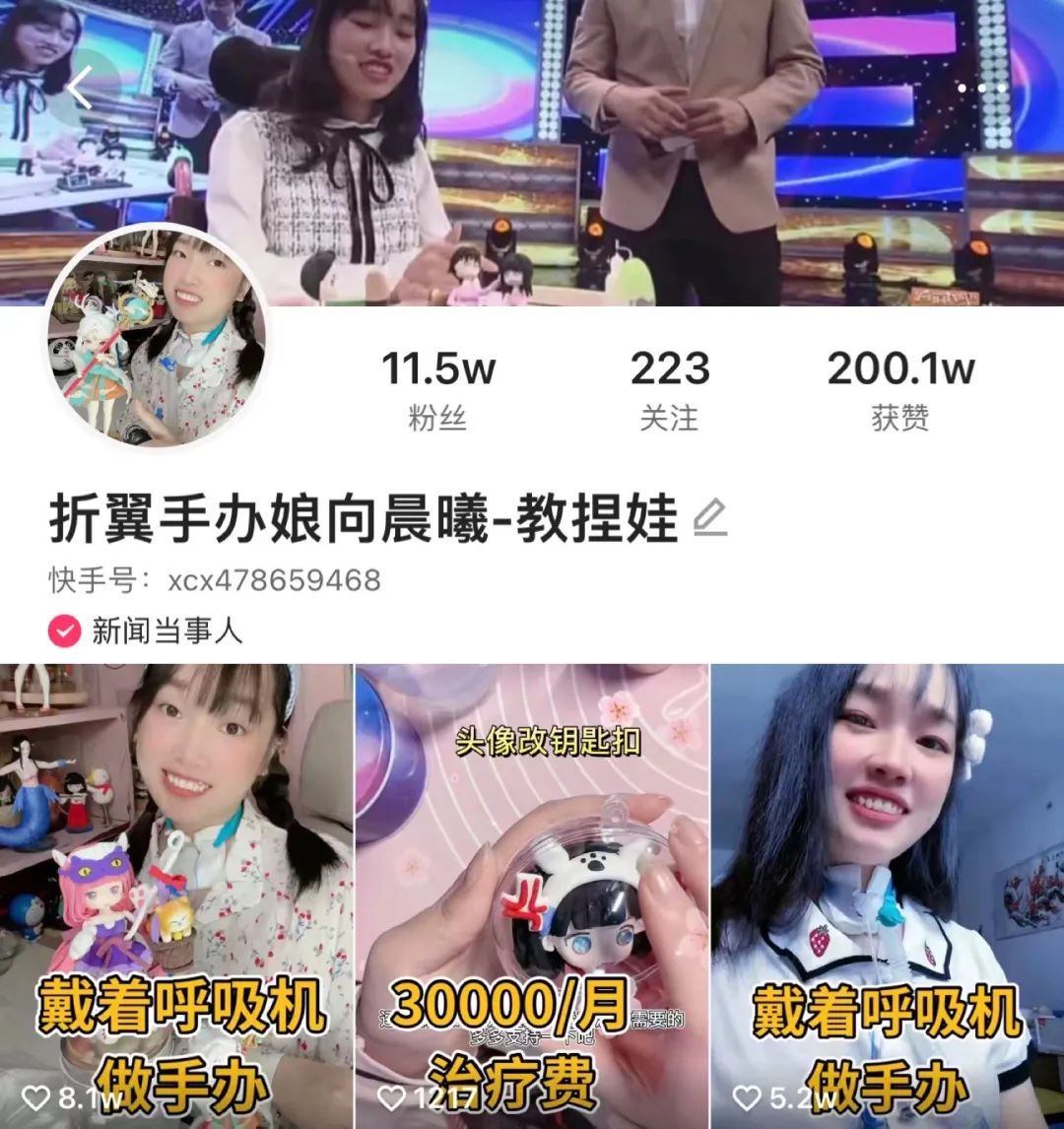Open the profile avatar picture

(156, 337)
